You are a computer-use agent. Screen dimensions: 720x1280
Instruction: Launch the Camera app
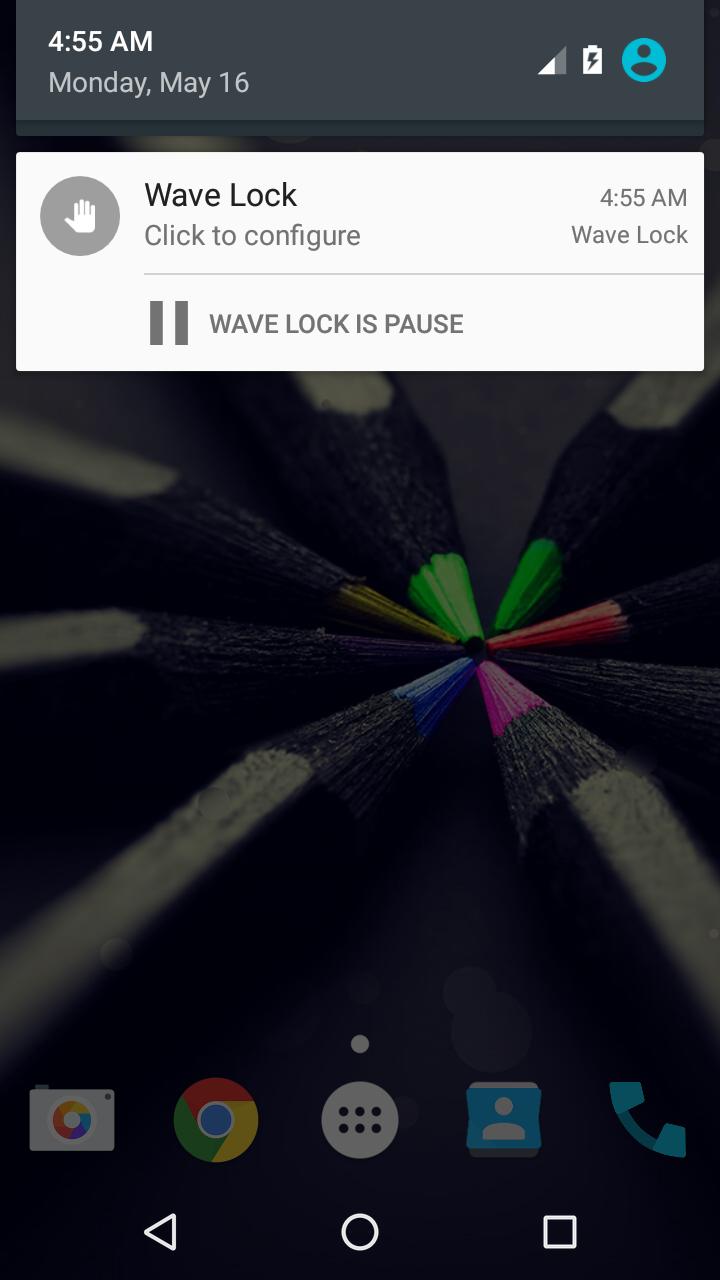pyautogui.click(x=72, y=1119)
